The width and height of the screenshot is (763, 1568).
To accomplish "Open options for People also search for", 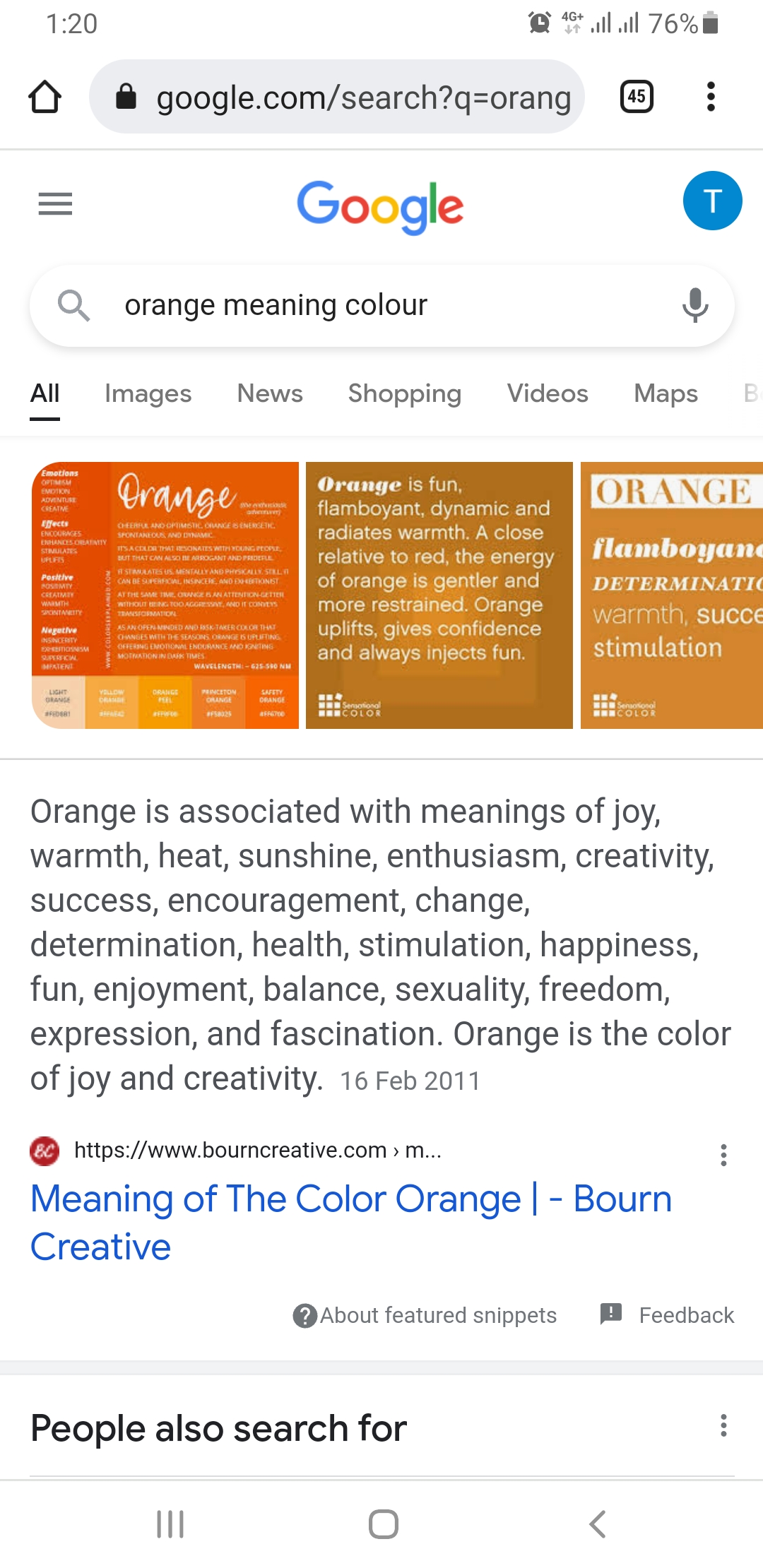I will tap(723, 1426).
